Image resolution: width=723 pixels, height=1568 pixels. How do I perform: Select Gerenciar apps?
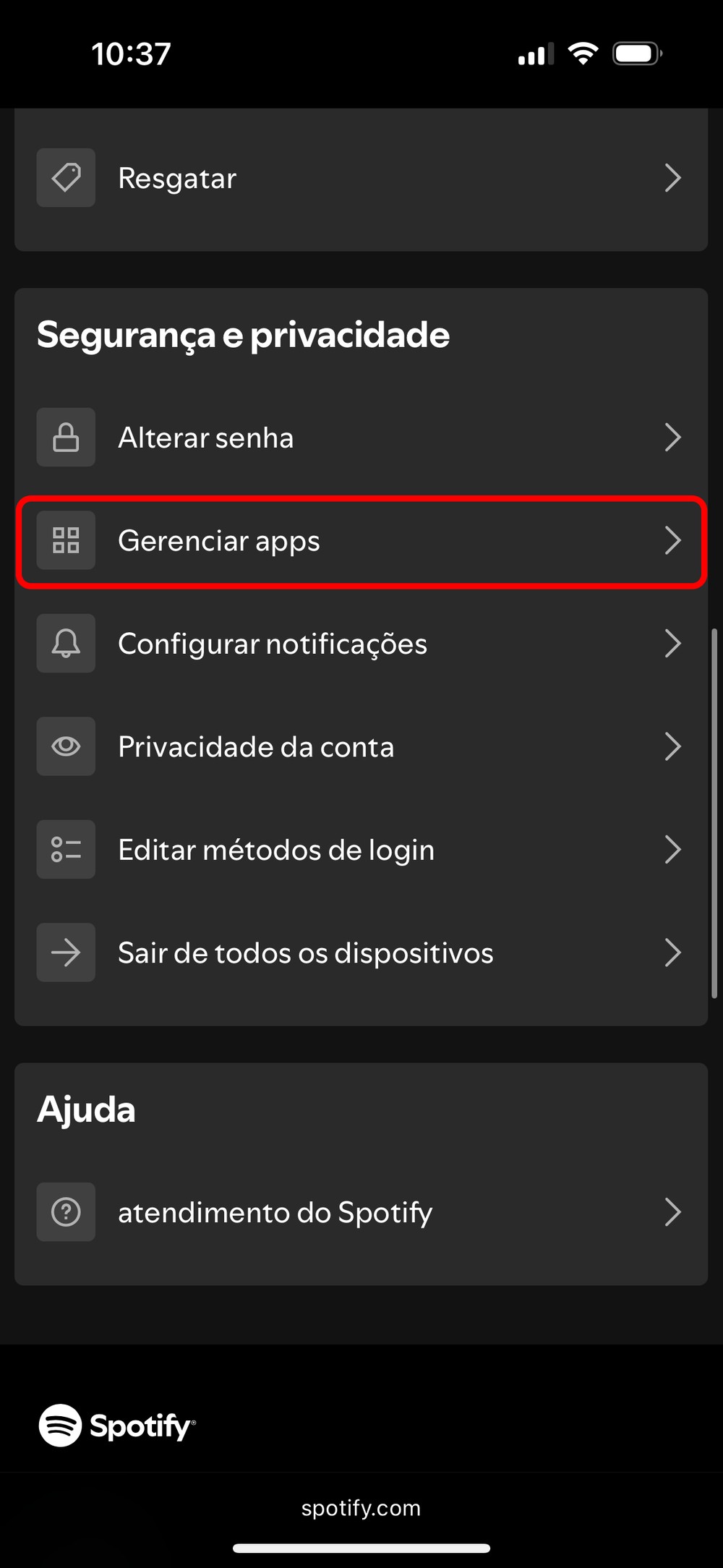[360, 541]
